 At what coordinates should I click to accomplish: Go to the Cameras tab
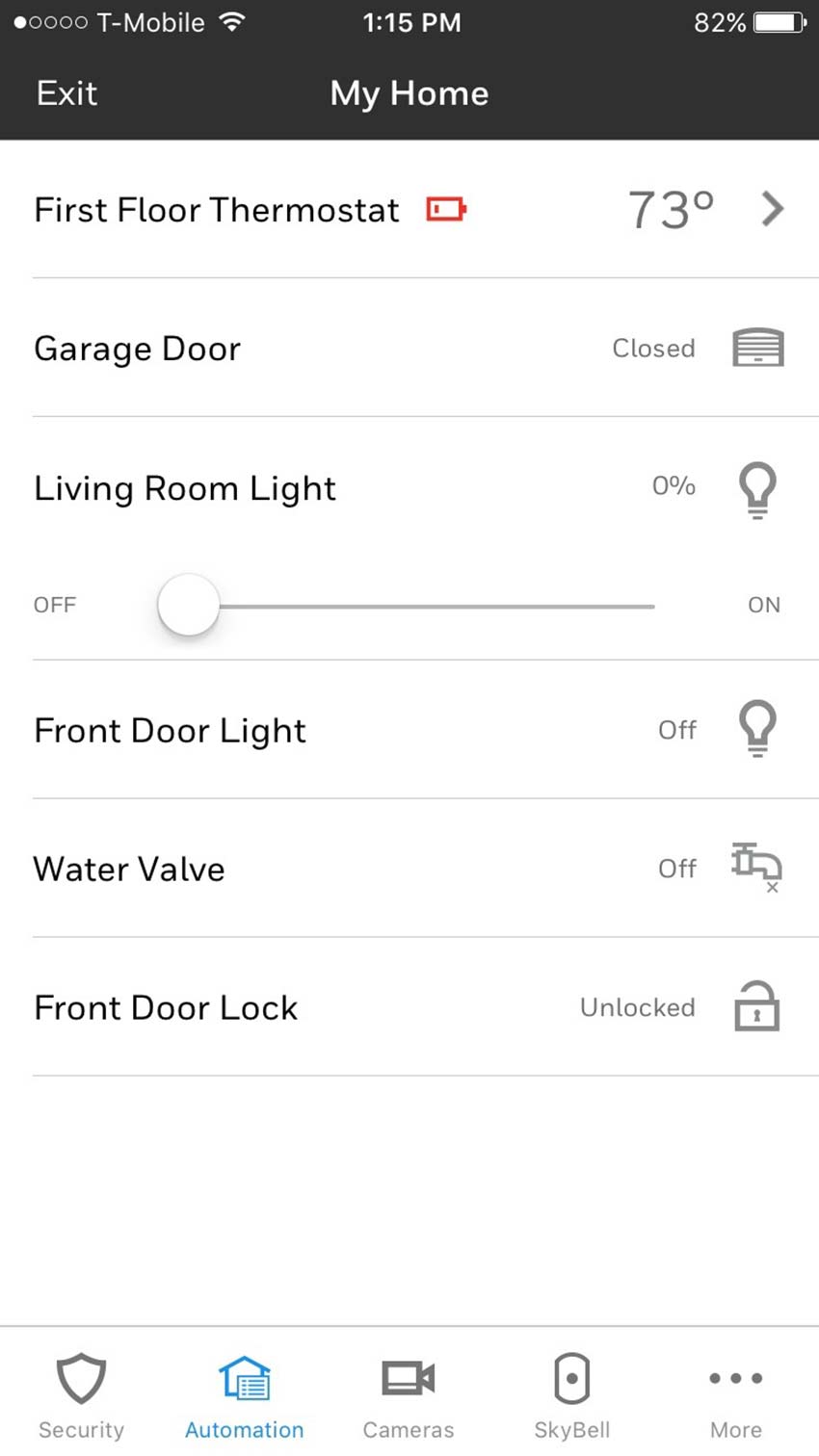tap(409, 1395)
